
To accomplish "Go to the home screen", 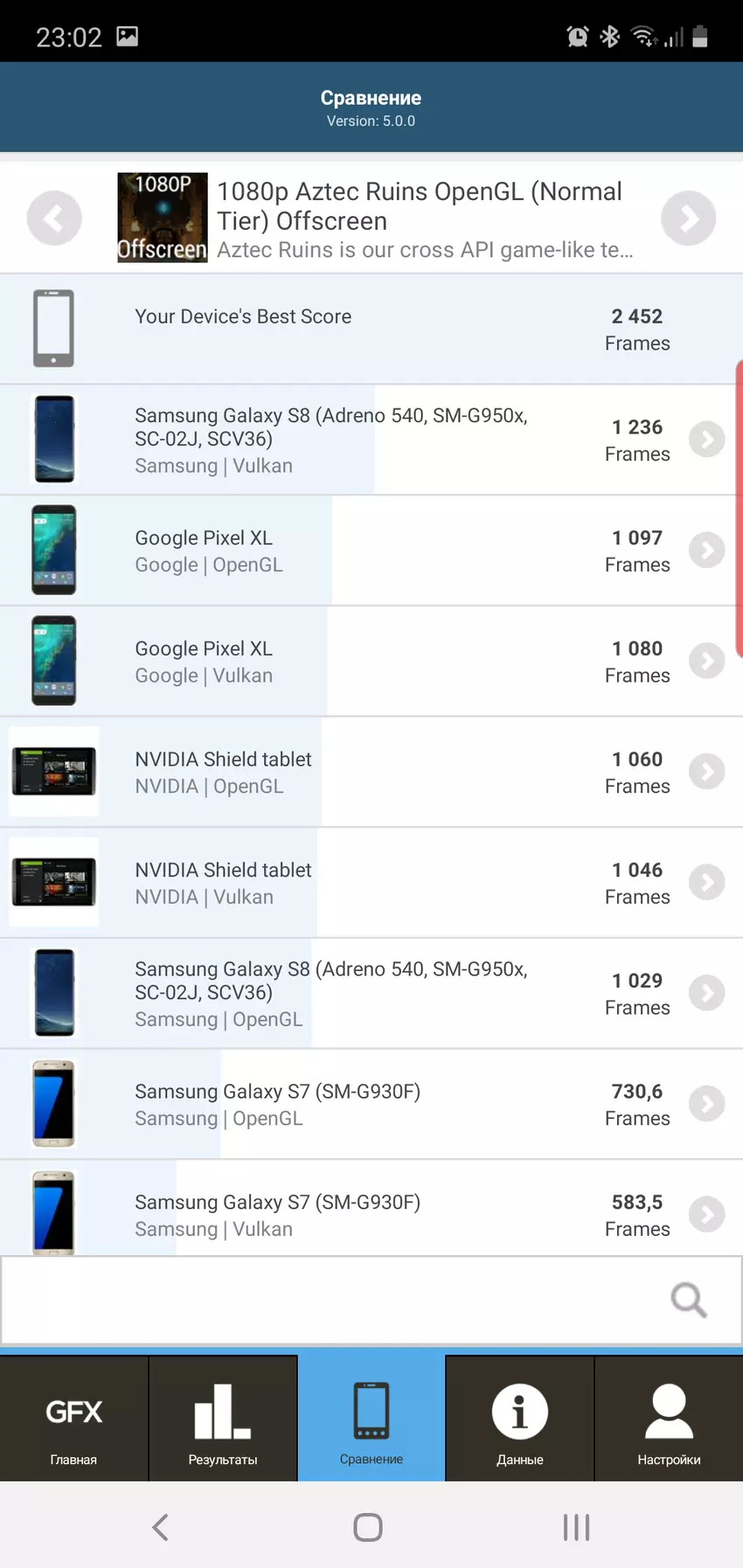I will click(x=368, y=1528).
